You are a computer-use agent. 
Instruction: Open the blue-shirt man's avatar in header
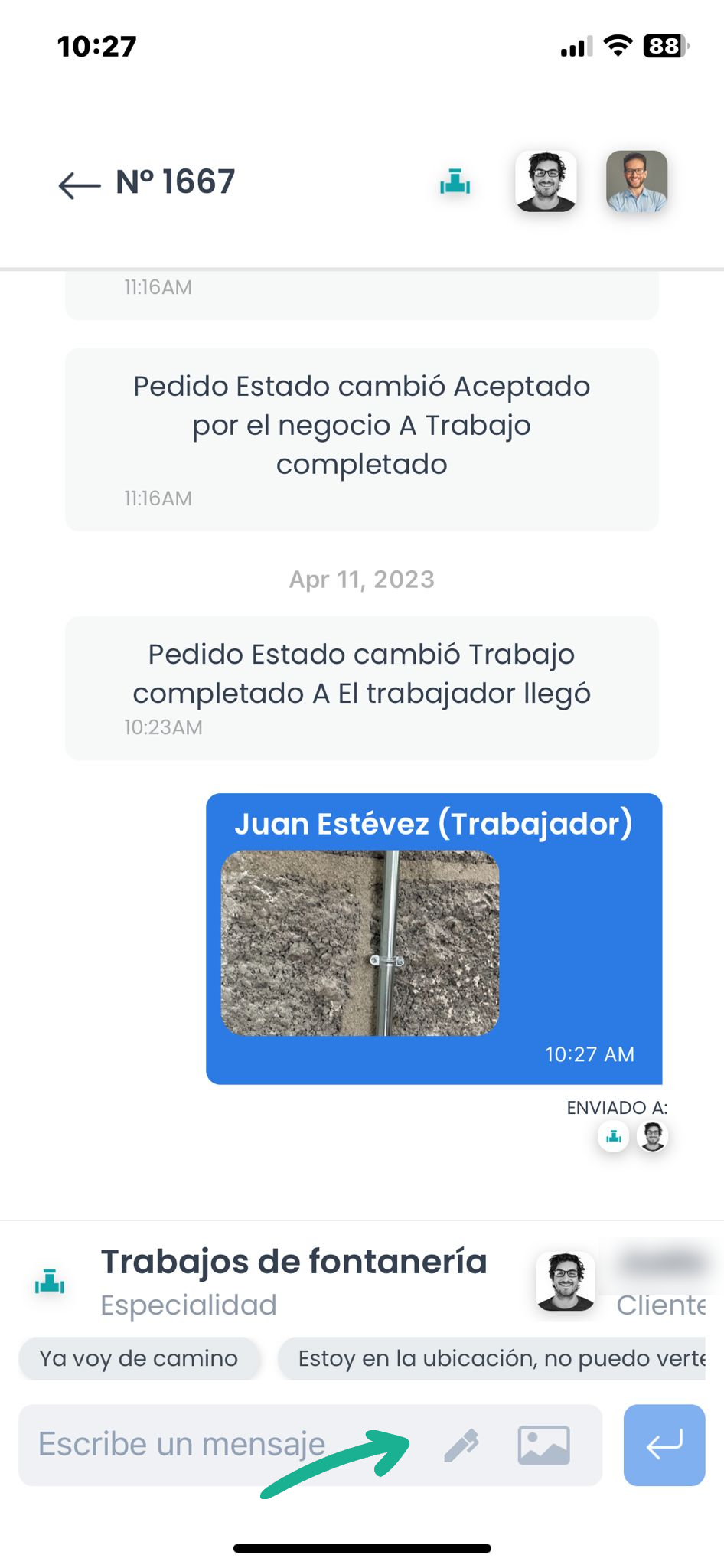(637, 181)
